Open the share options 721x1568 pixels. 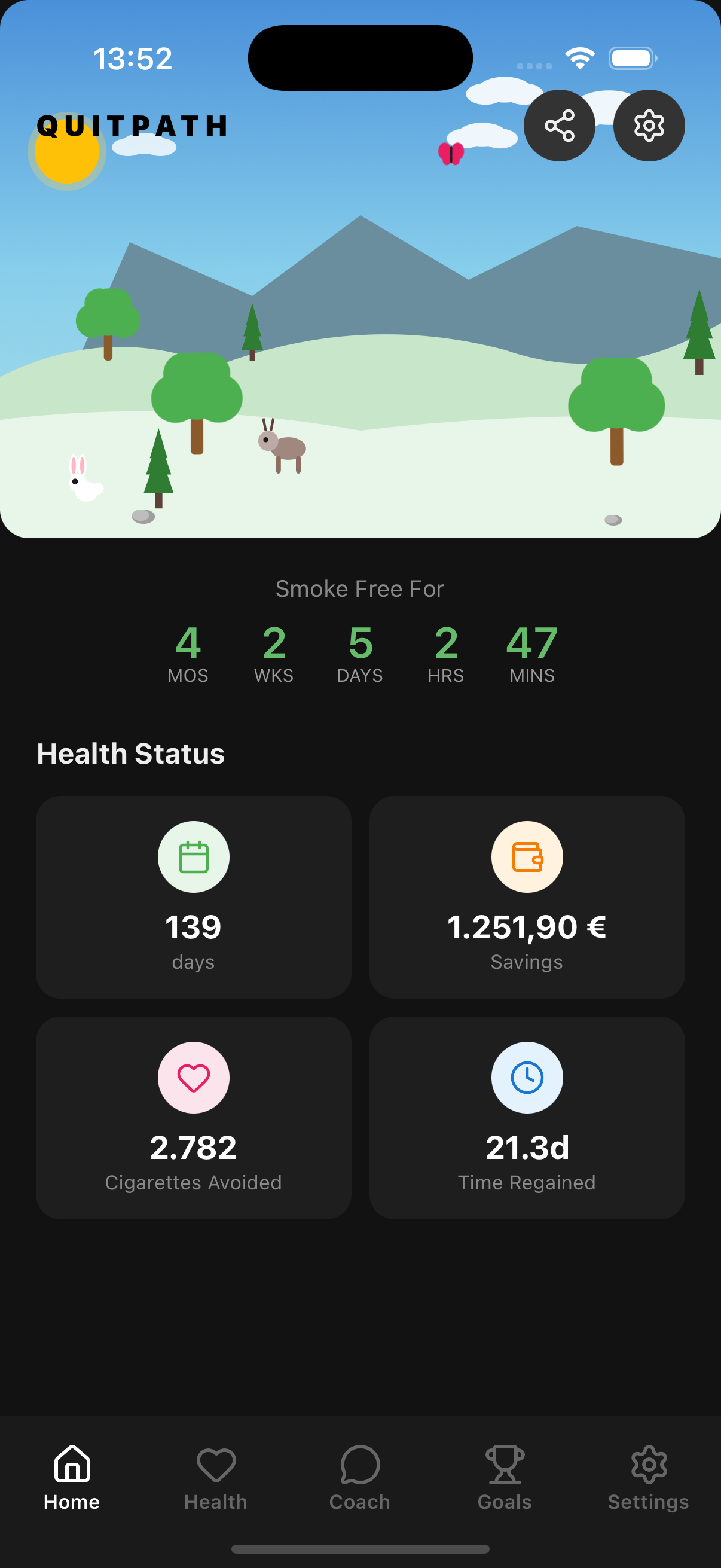point(560,125)
